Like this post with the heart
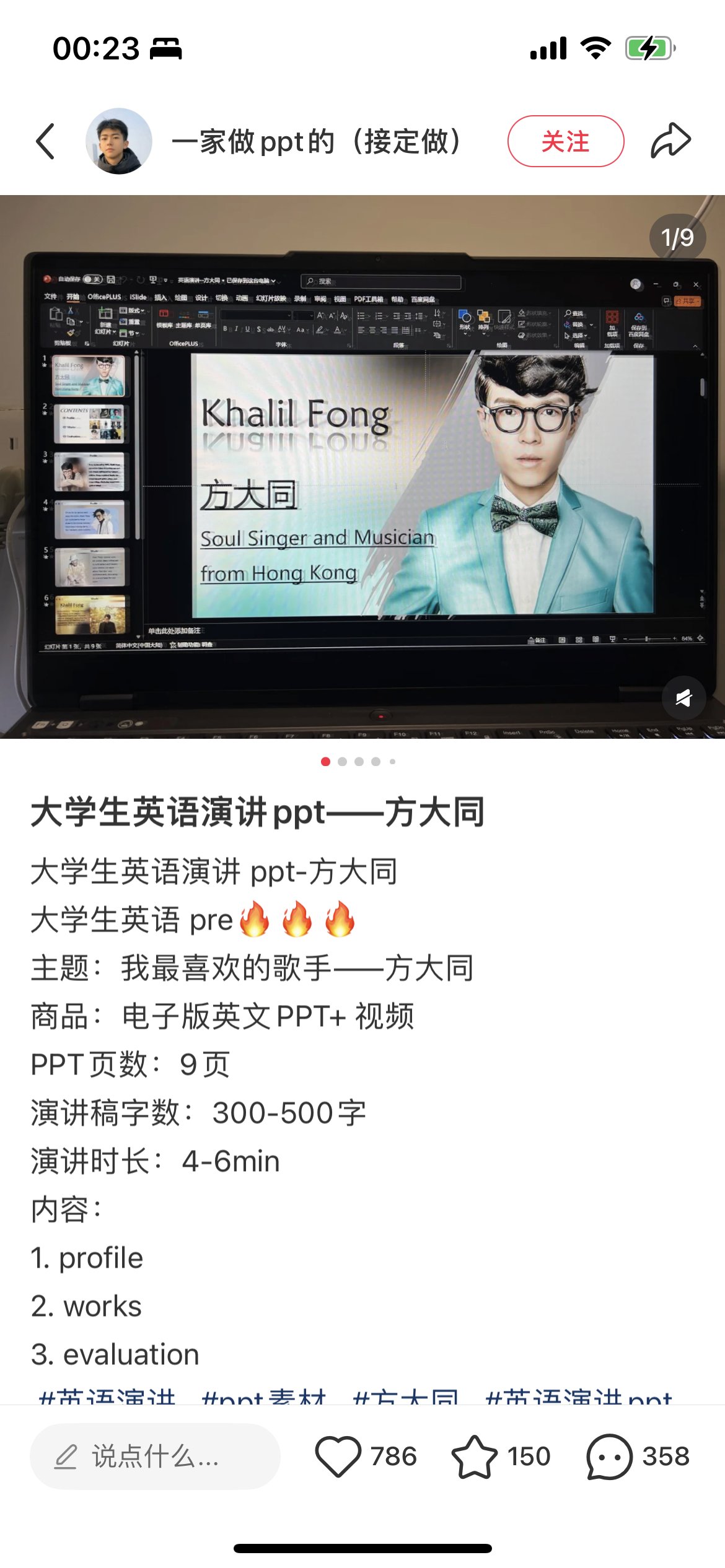The image size is (725, 1568). (x=338, y=1456)
